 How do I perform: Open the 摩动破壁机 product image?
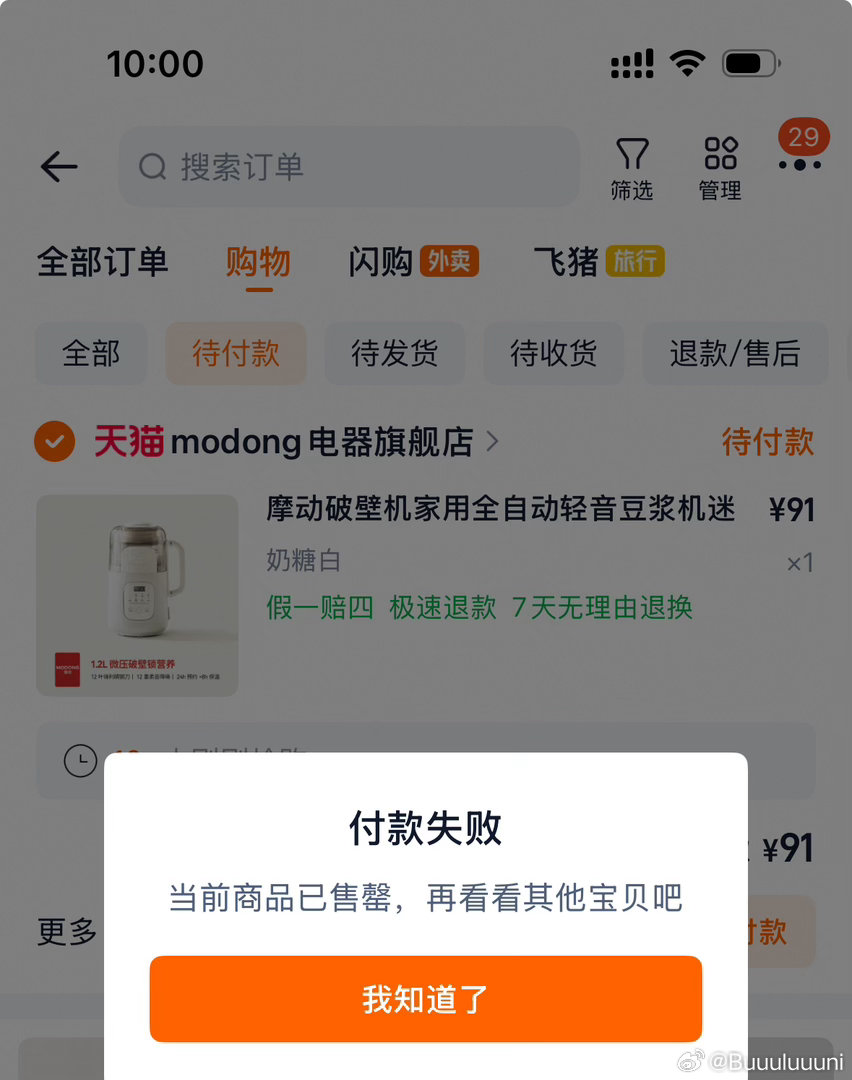pyautogui.click(x=137, y=595)
